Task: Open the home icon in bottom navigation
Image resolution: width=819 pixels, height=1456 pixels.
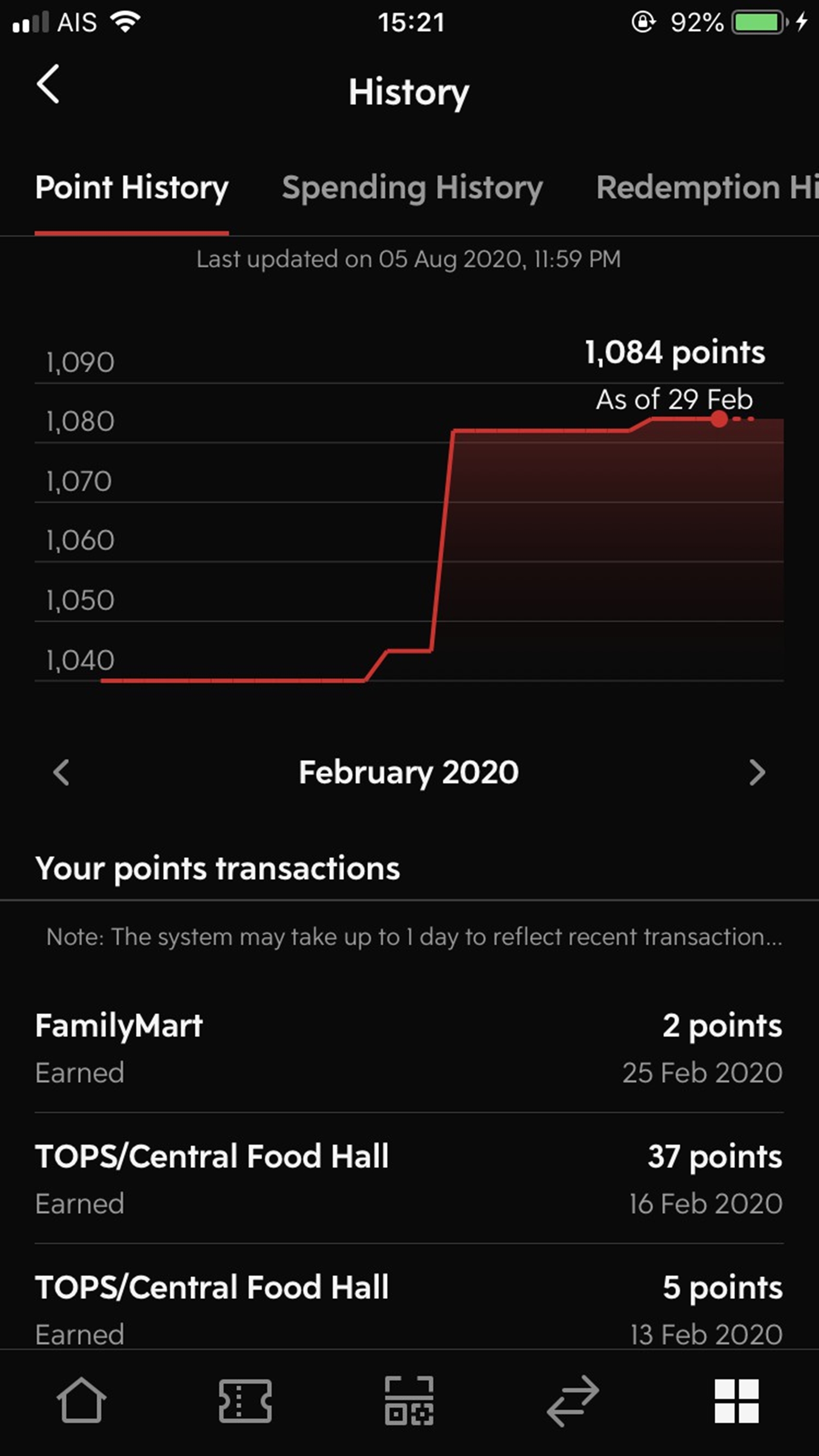Action: [82, 1399]
